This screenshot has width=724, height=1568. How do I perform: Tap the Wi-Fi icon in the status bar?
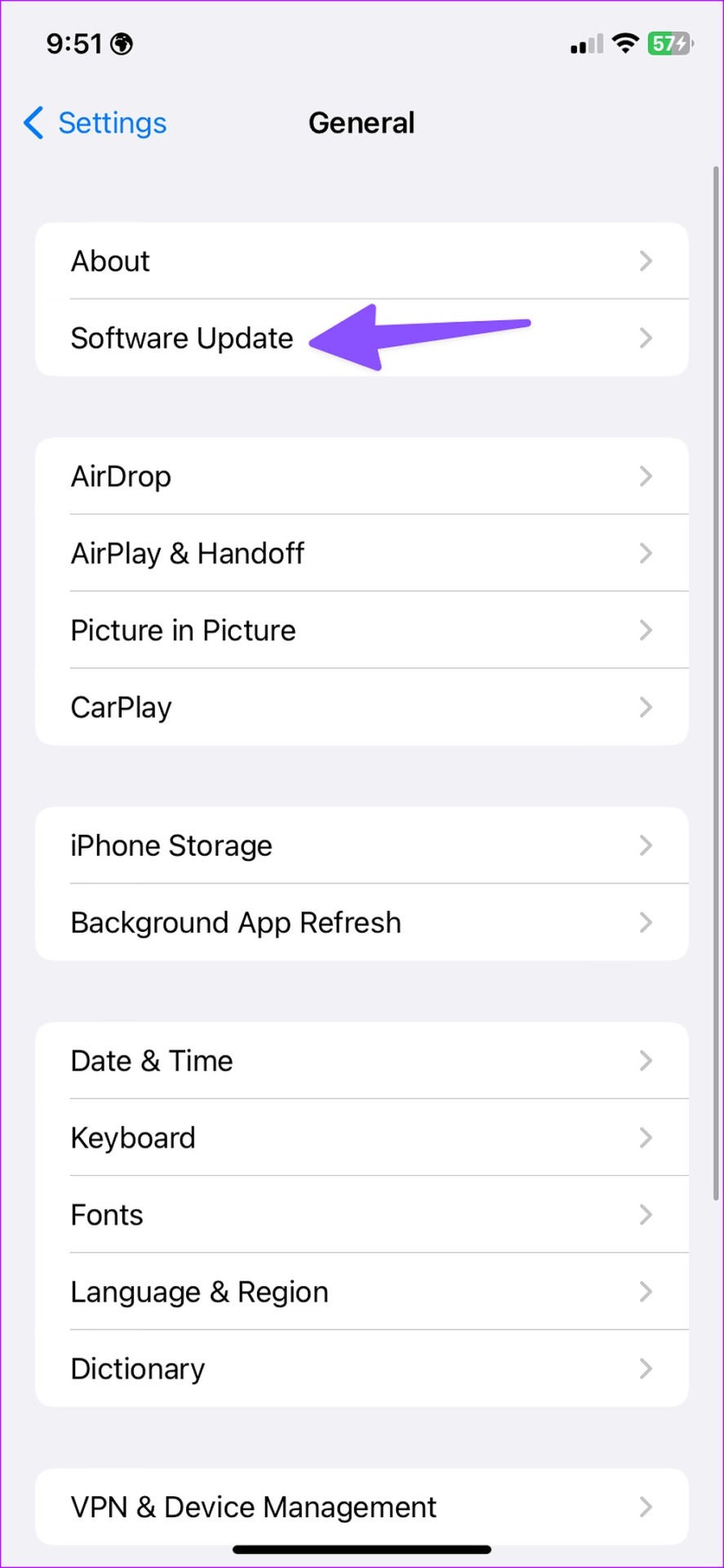click(625, 43)
